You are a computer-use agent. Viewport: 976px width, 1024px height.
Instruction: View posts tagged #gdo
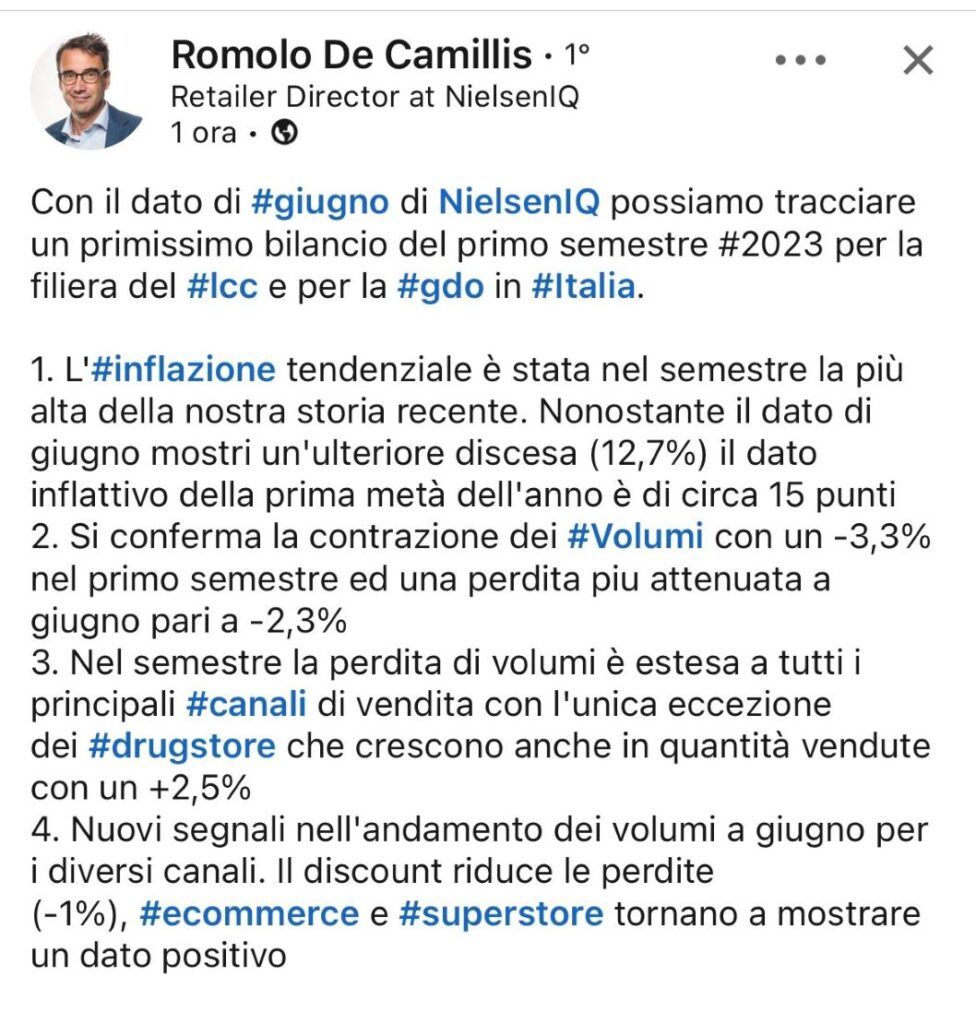[440, 287]
